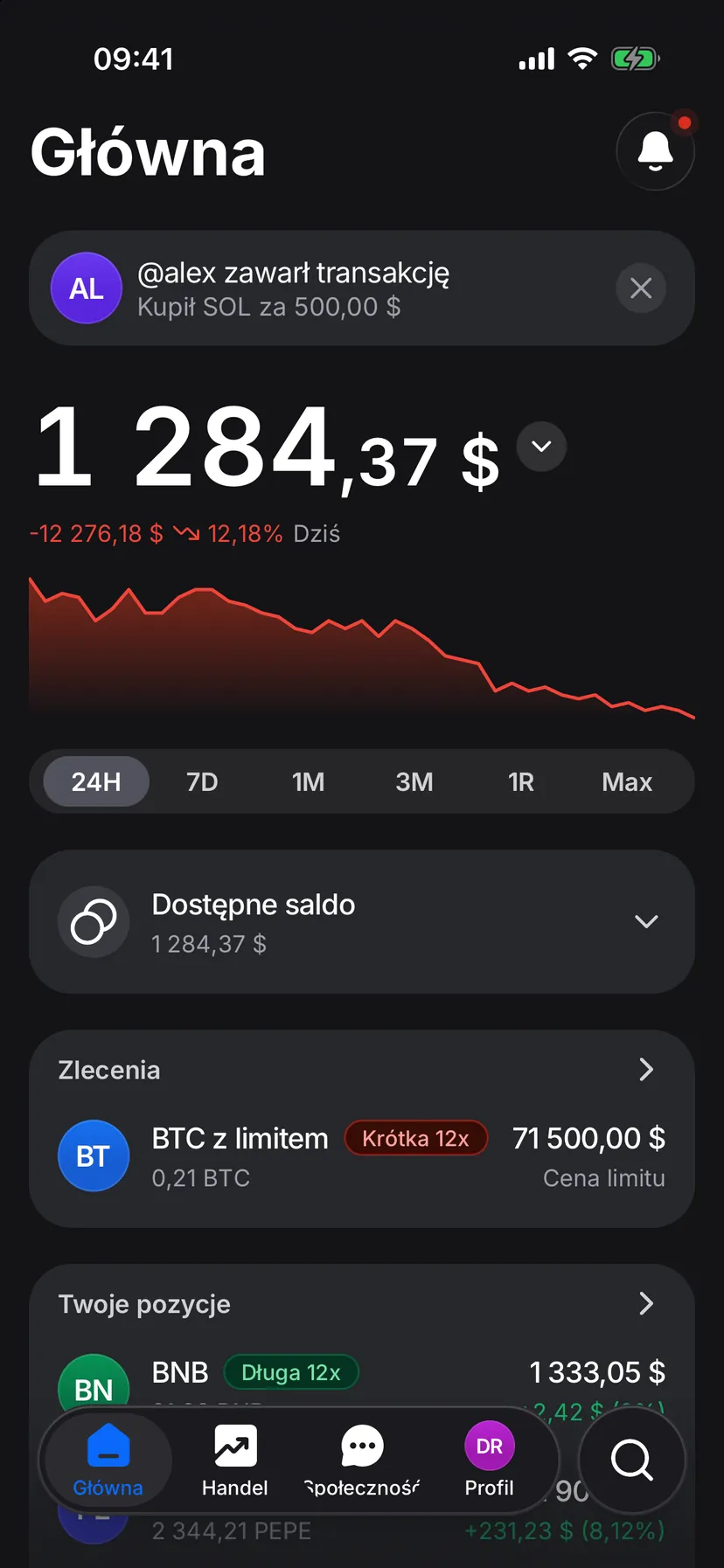Select the 24H chart range
Viewport: 724px width, 1568px height.
[96, 781]
